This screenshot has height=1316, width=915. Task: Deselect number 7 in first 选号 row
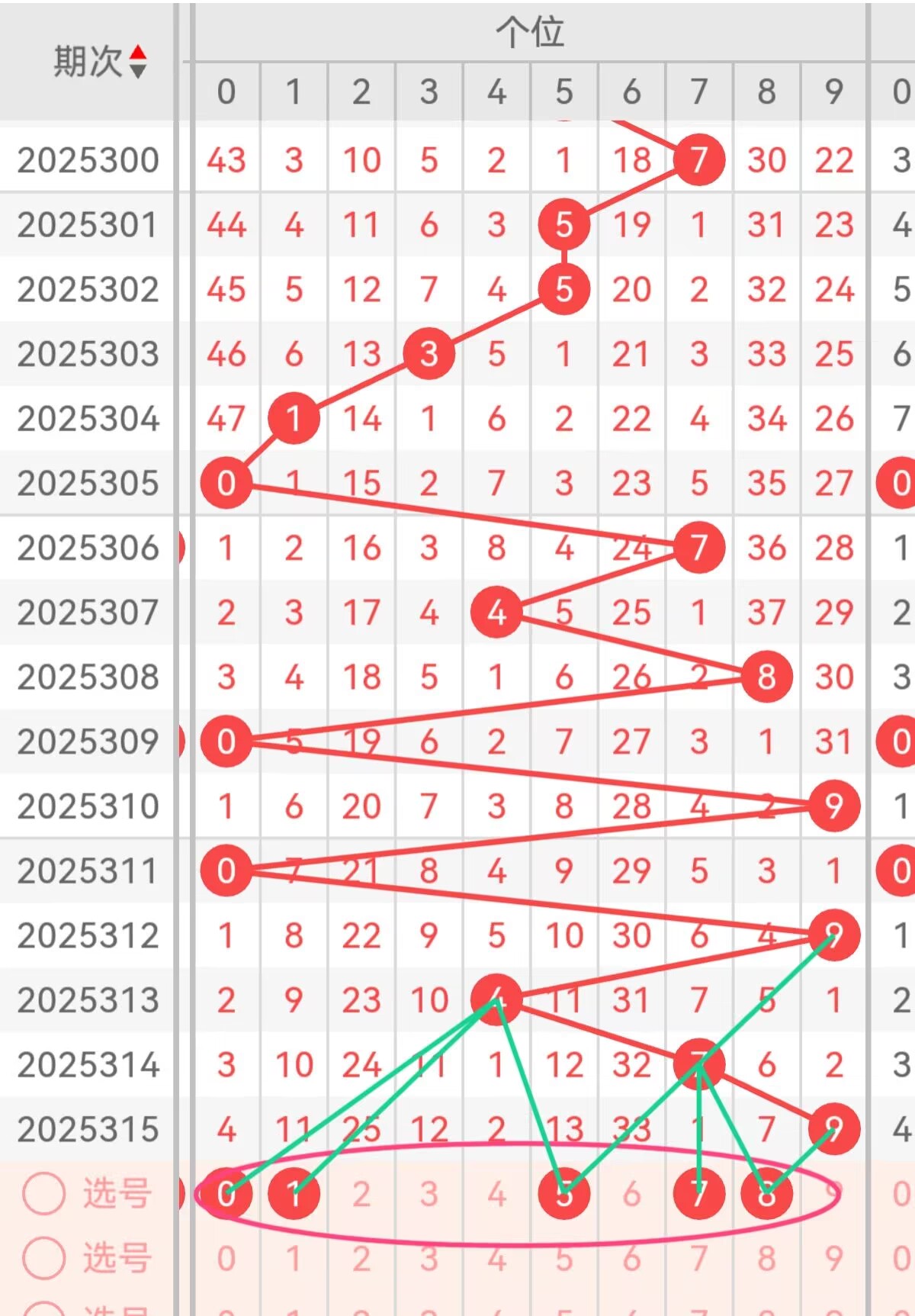point(698,1194)
